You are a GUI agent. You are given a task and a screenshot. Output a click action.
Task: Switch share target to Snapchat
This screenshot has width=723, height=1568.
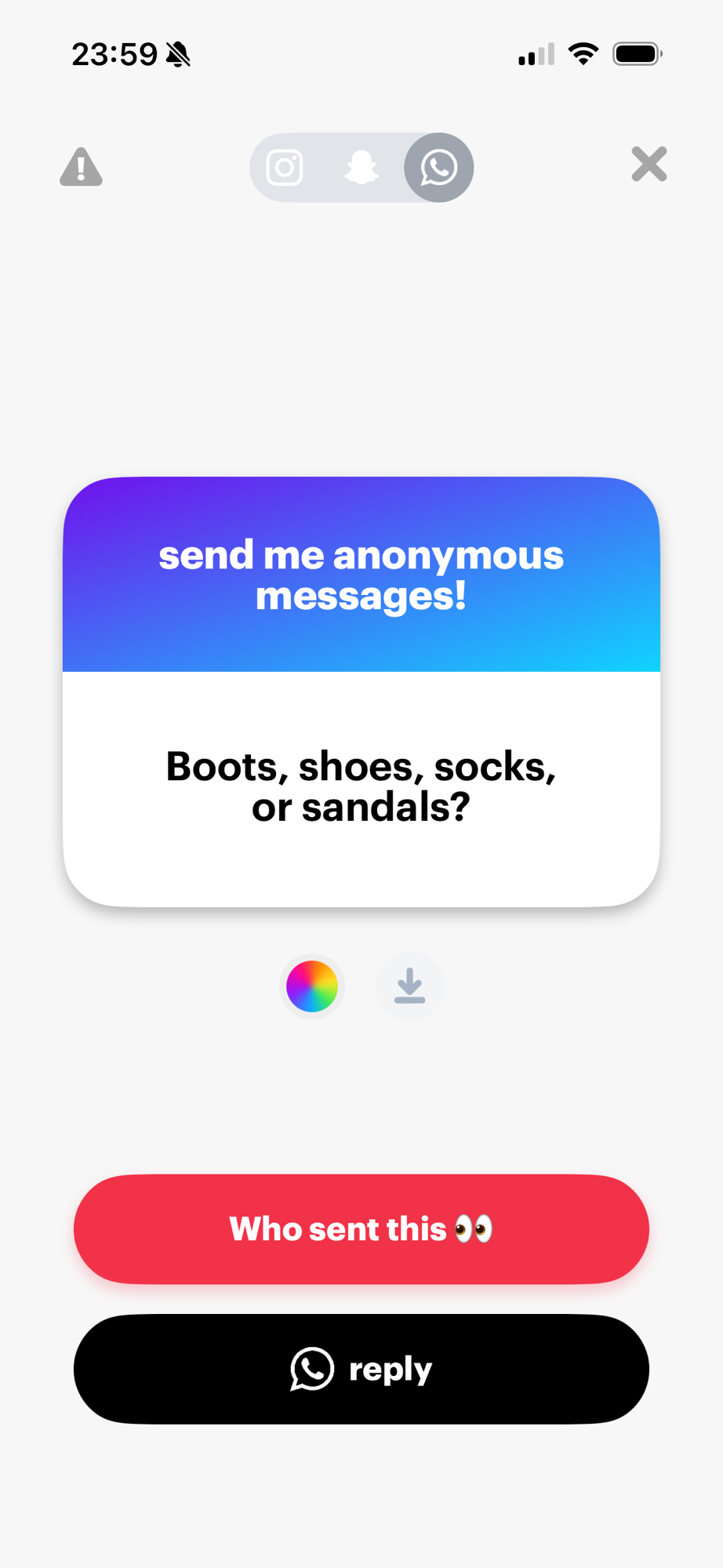(361, 168)
